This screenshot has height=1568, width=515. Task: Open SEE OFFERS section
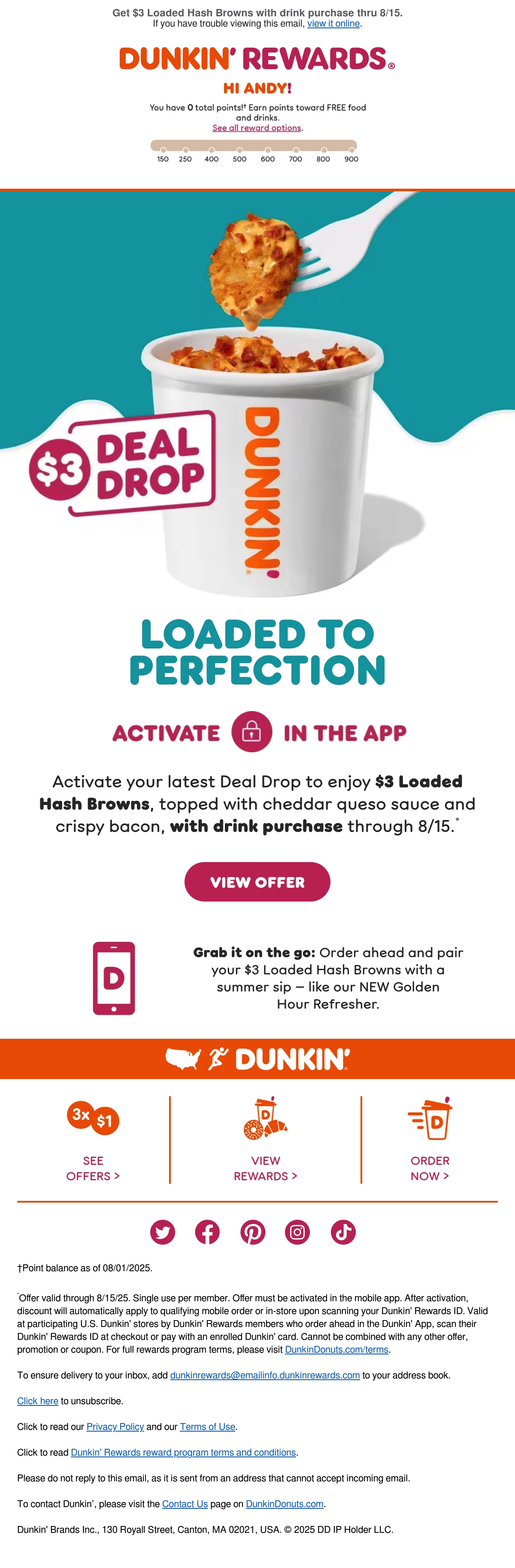(x=93, y=1140)
